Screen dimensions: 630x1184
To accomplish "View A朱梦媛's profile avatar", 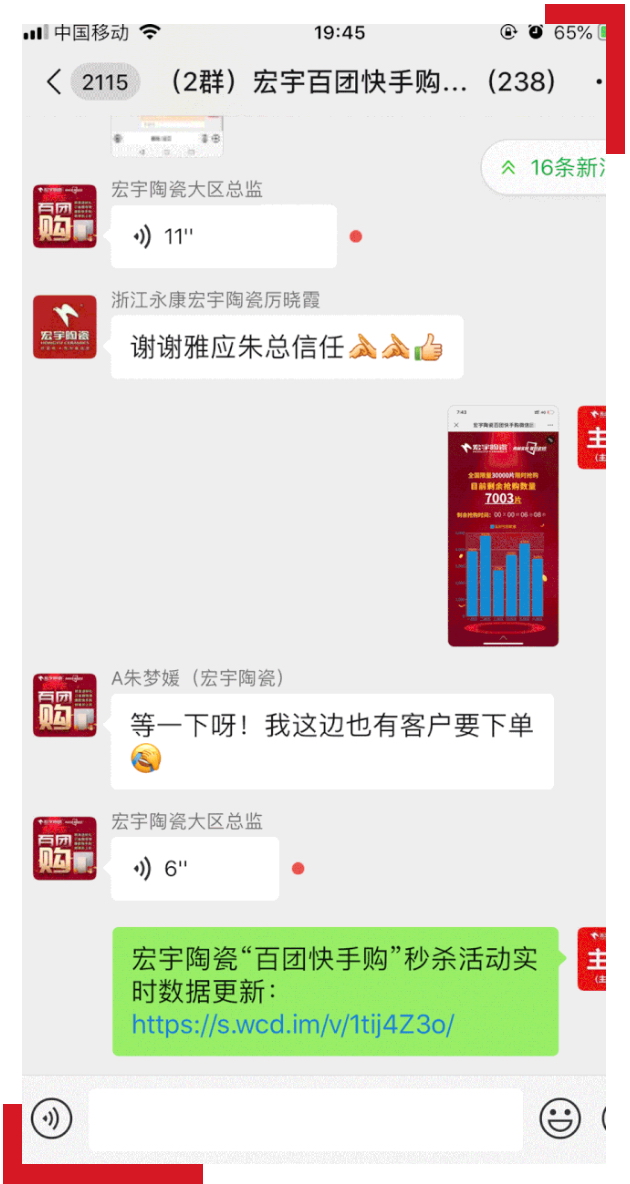I will point(65,705).
